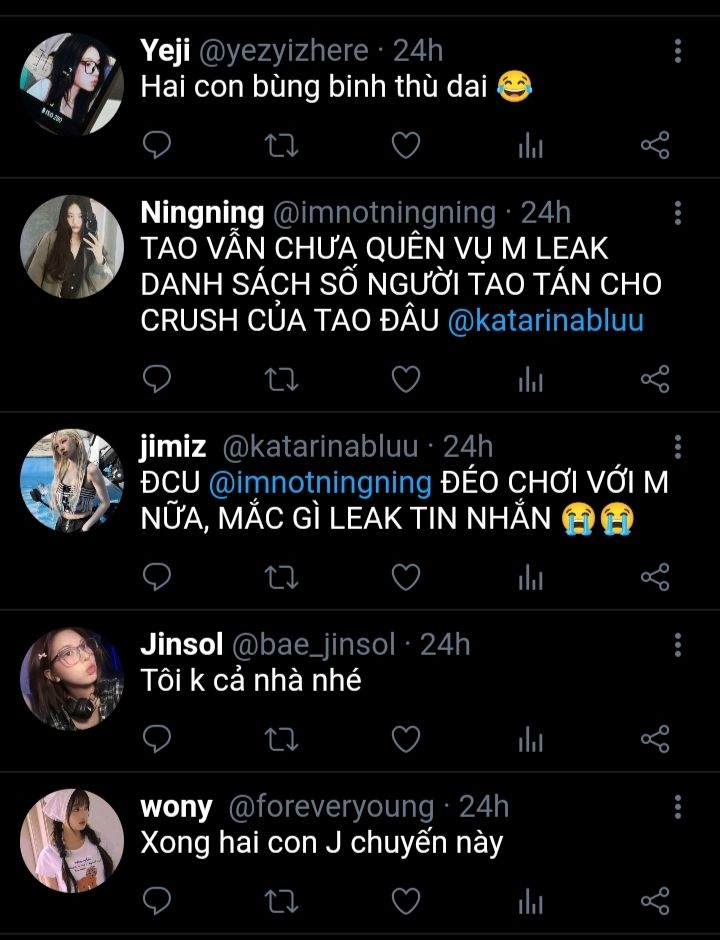View analytics on Ningning's tweet
Image resolution: width=720 pixels, height=940 pixels.
point(530,379)
